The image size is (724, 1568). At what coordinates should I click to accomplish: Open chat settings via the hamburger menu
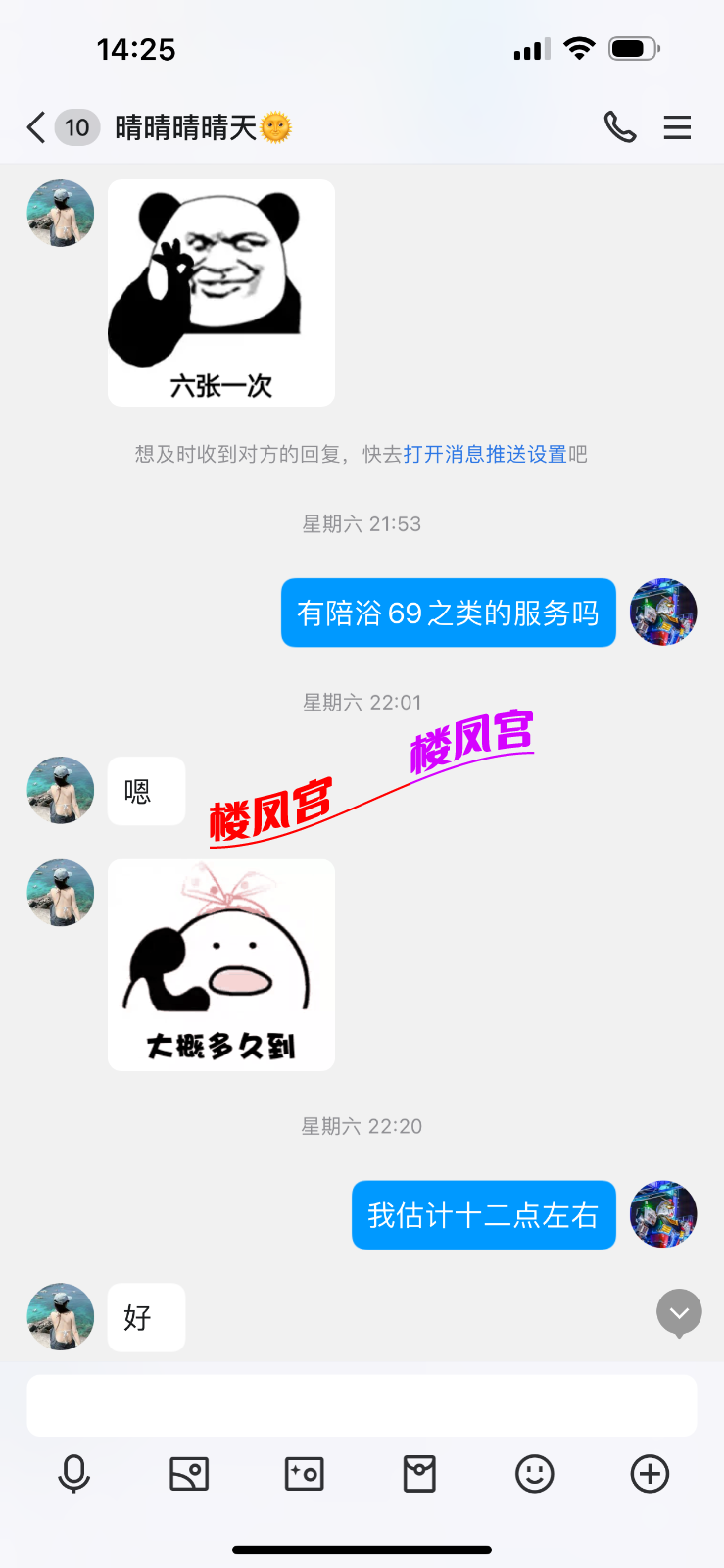coord(677,127)
